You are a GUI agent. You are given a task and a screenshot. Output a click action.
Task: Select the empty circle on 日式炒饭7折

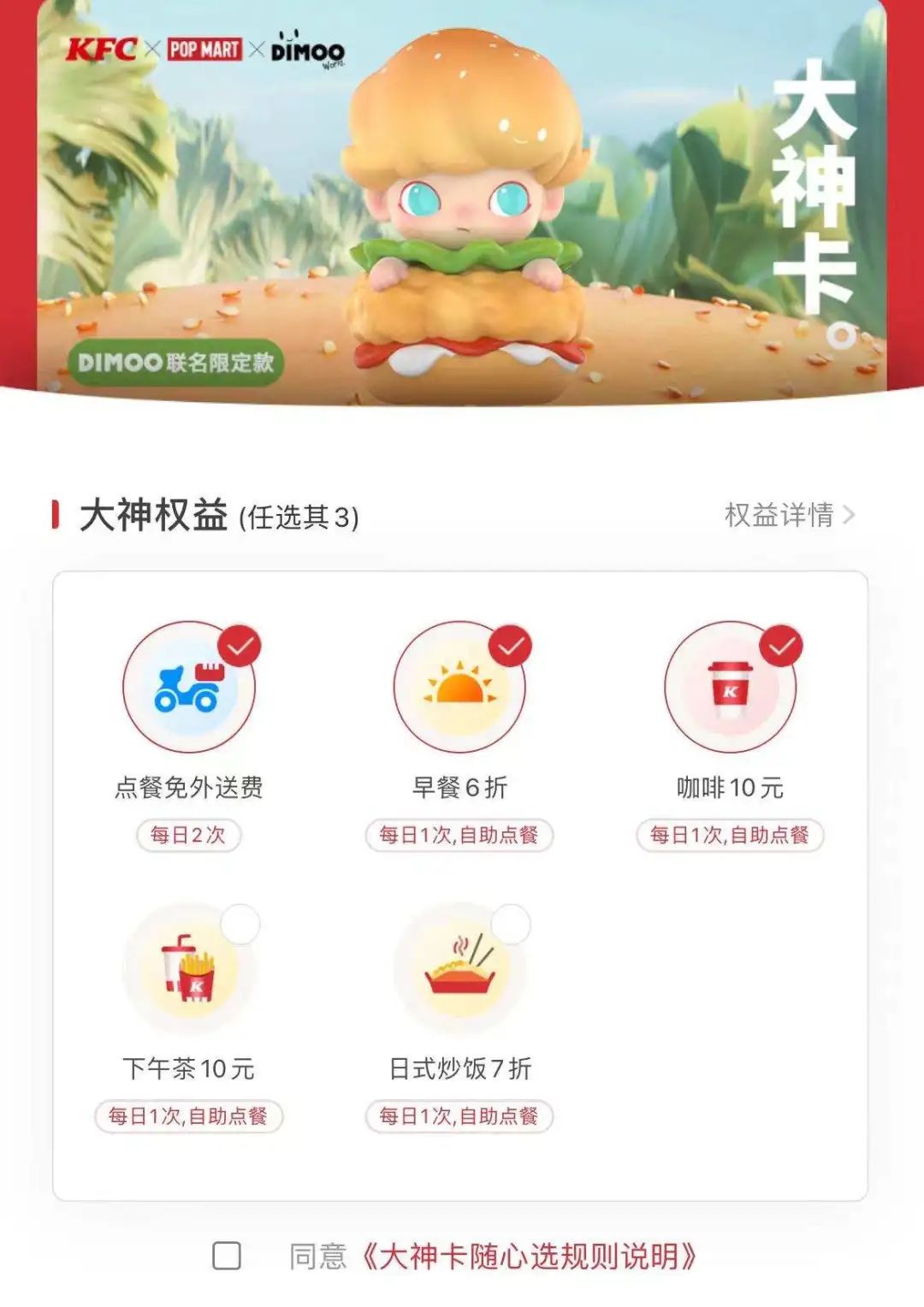click(x=512, y=924)
